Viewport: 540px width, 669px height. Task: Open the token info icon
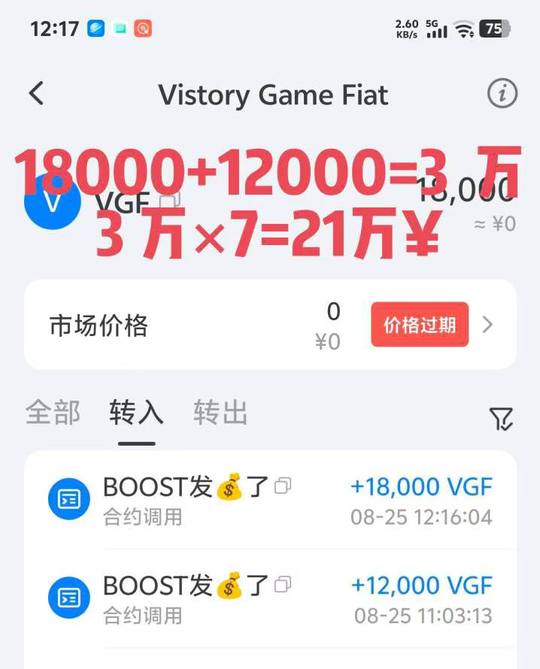[x=502, y=93]
